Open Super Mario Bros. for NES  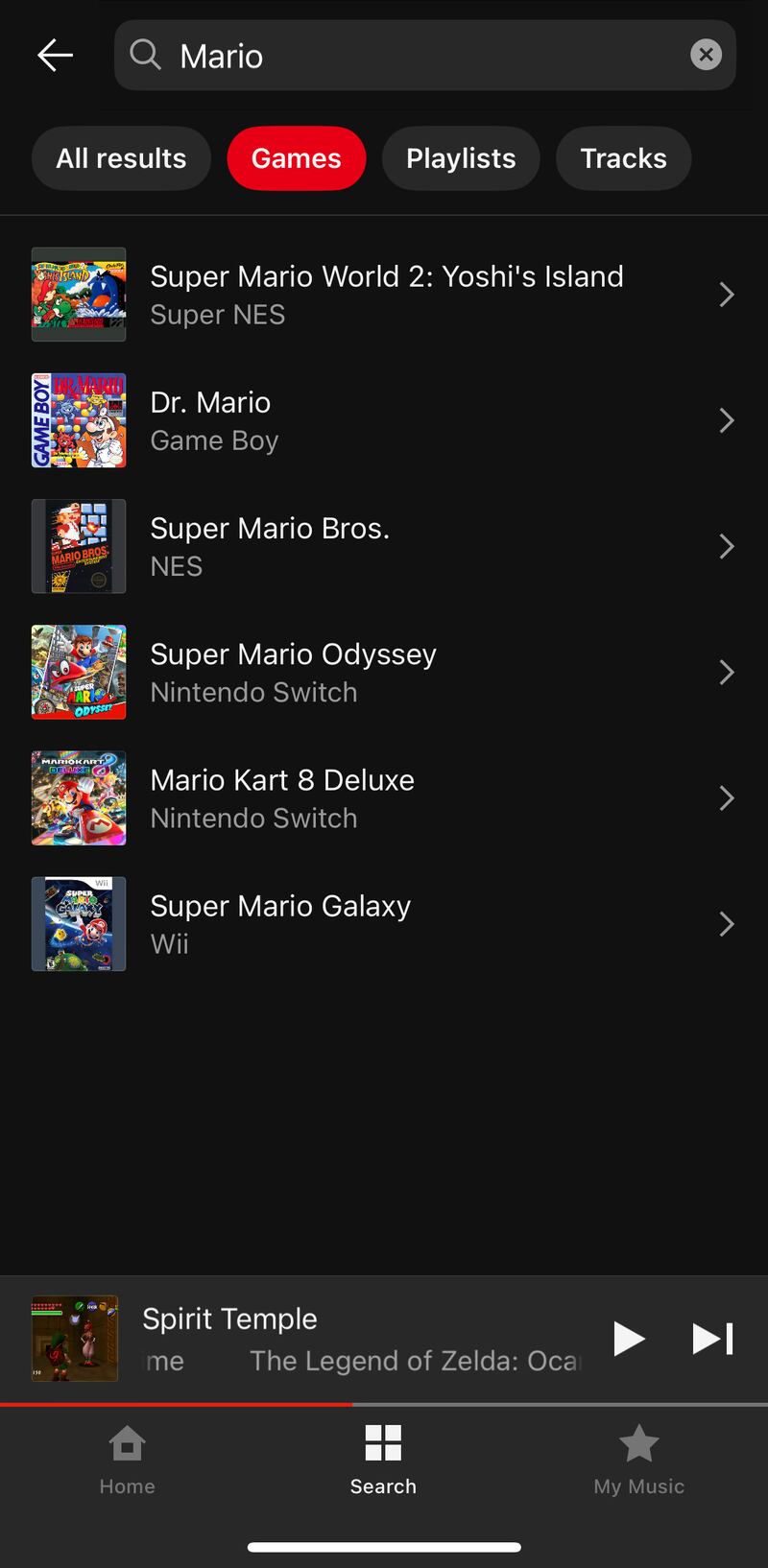point(384,546)
